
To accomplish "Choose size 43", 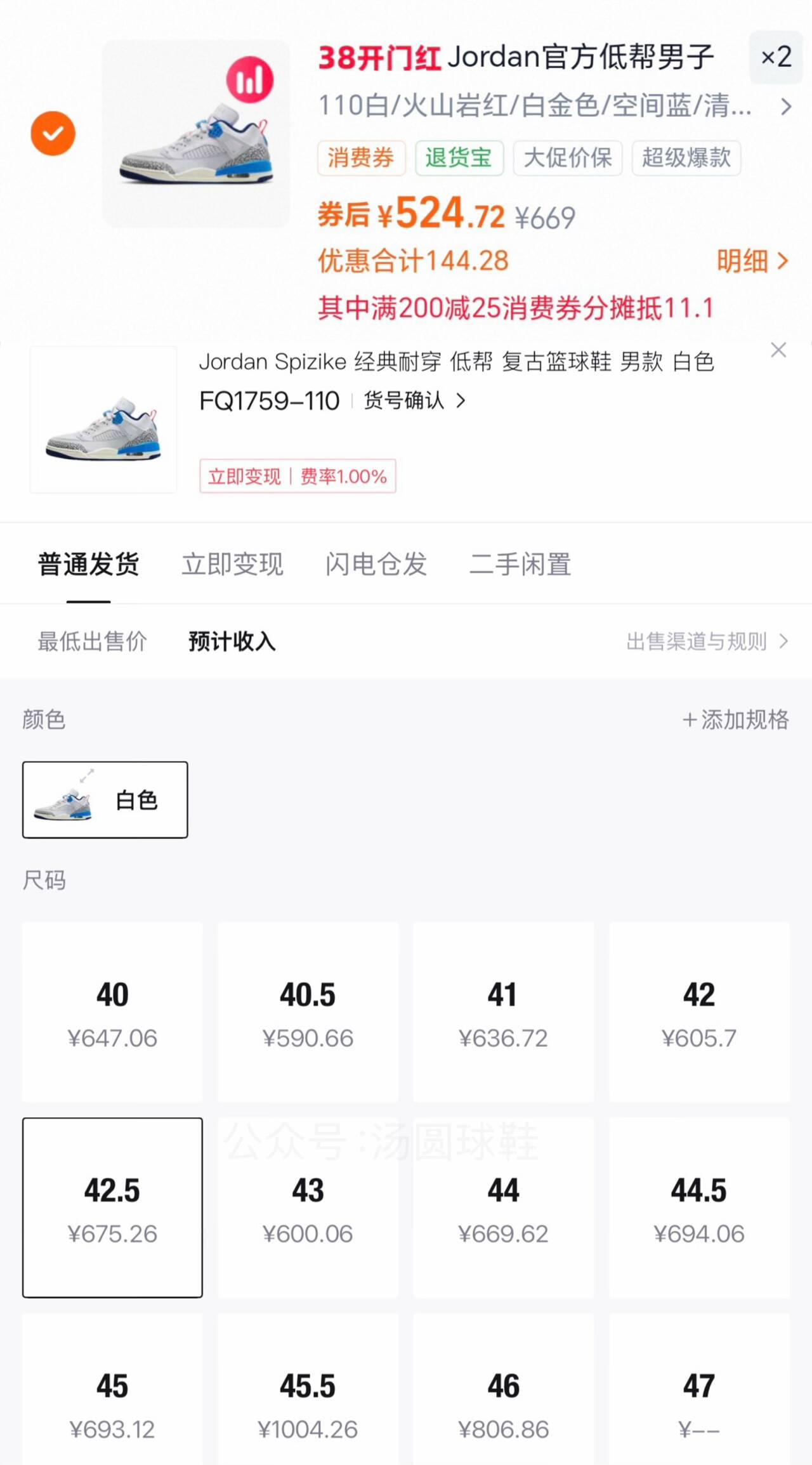I will (308, 1208).
